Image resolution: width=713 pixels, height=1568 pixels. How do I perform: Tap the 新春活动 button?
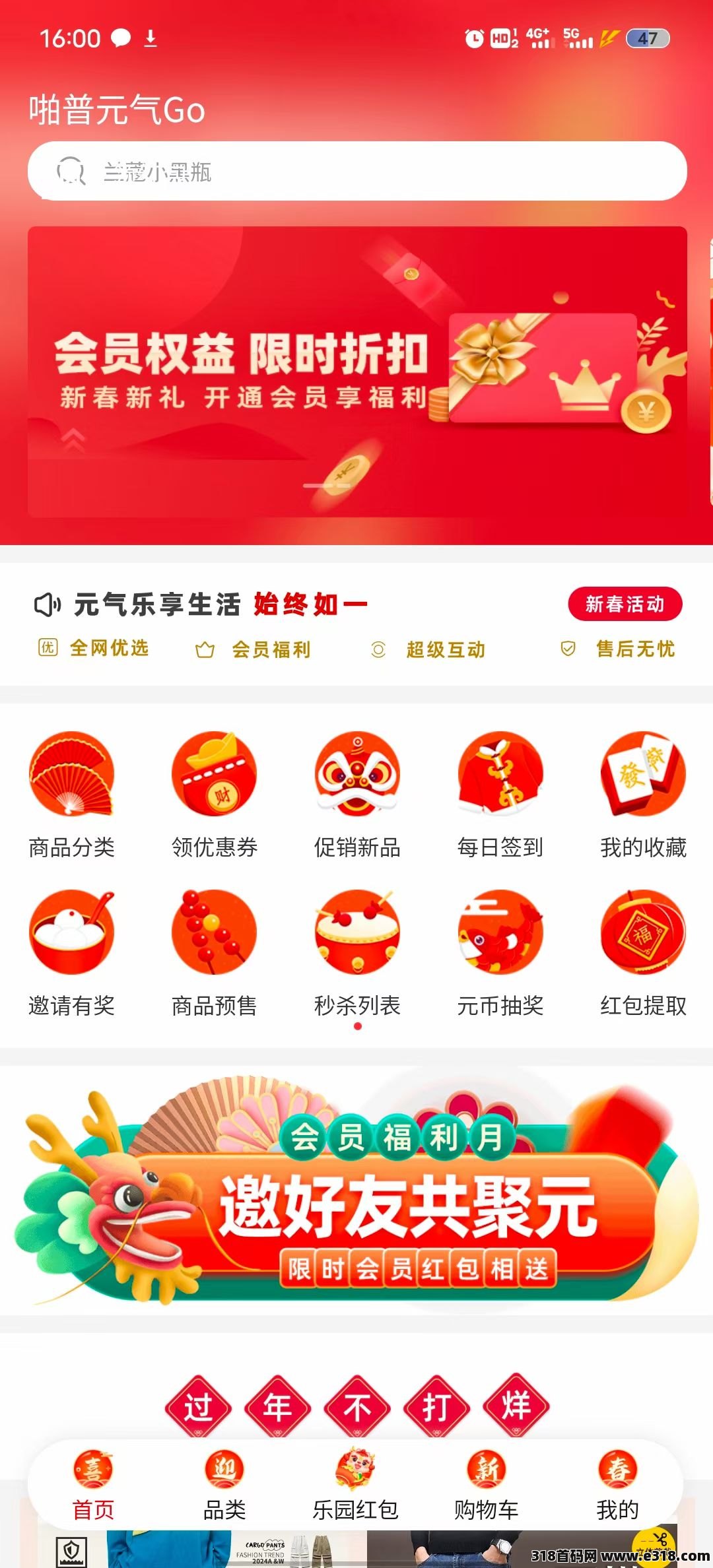pos(625,604)
